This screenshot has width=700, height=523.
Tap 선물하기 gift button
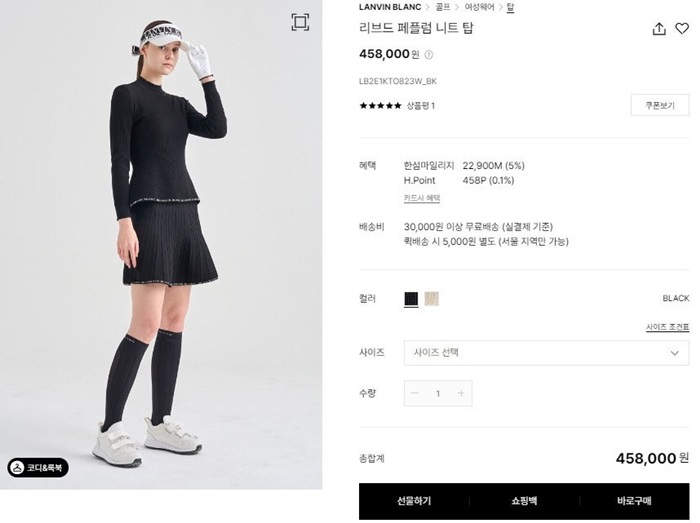coord(412,501)
